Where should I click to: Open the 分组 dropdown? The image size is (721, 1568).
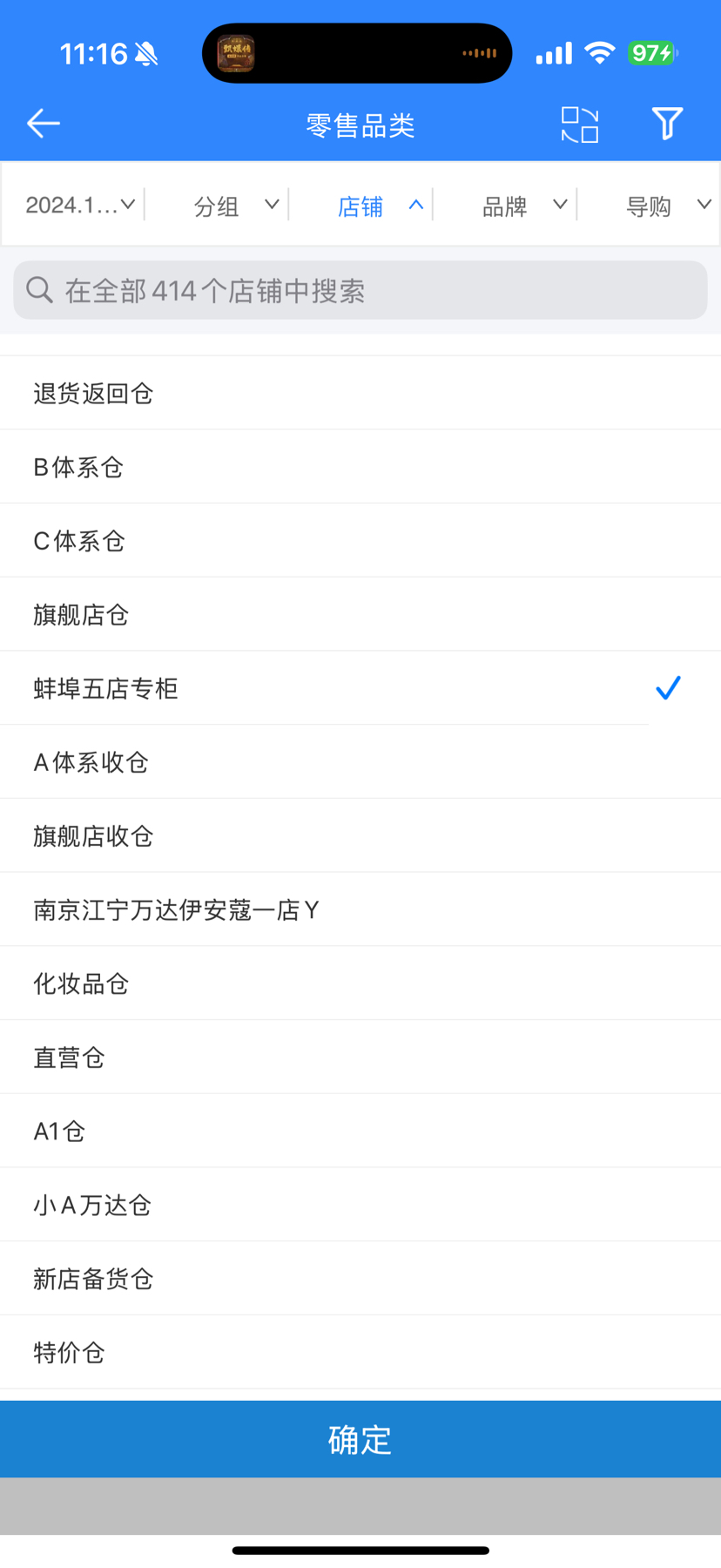click(235, 206)
